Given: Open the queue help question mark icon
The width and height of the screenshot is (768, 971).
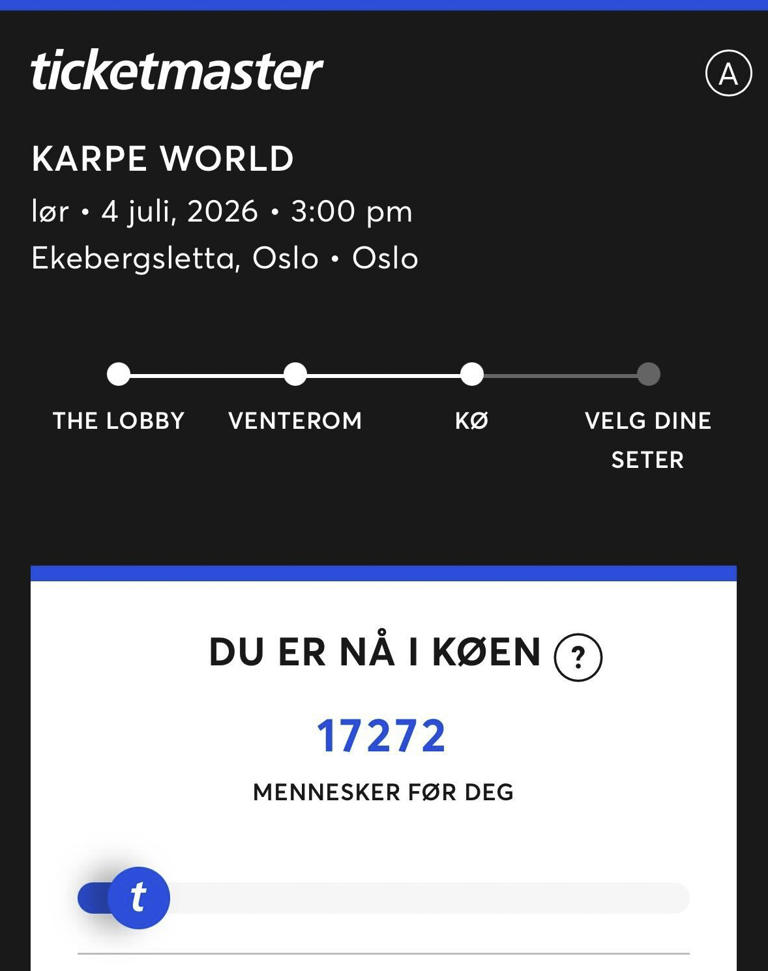Looking at the screenshot, I should (577, 657).
